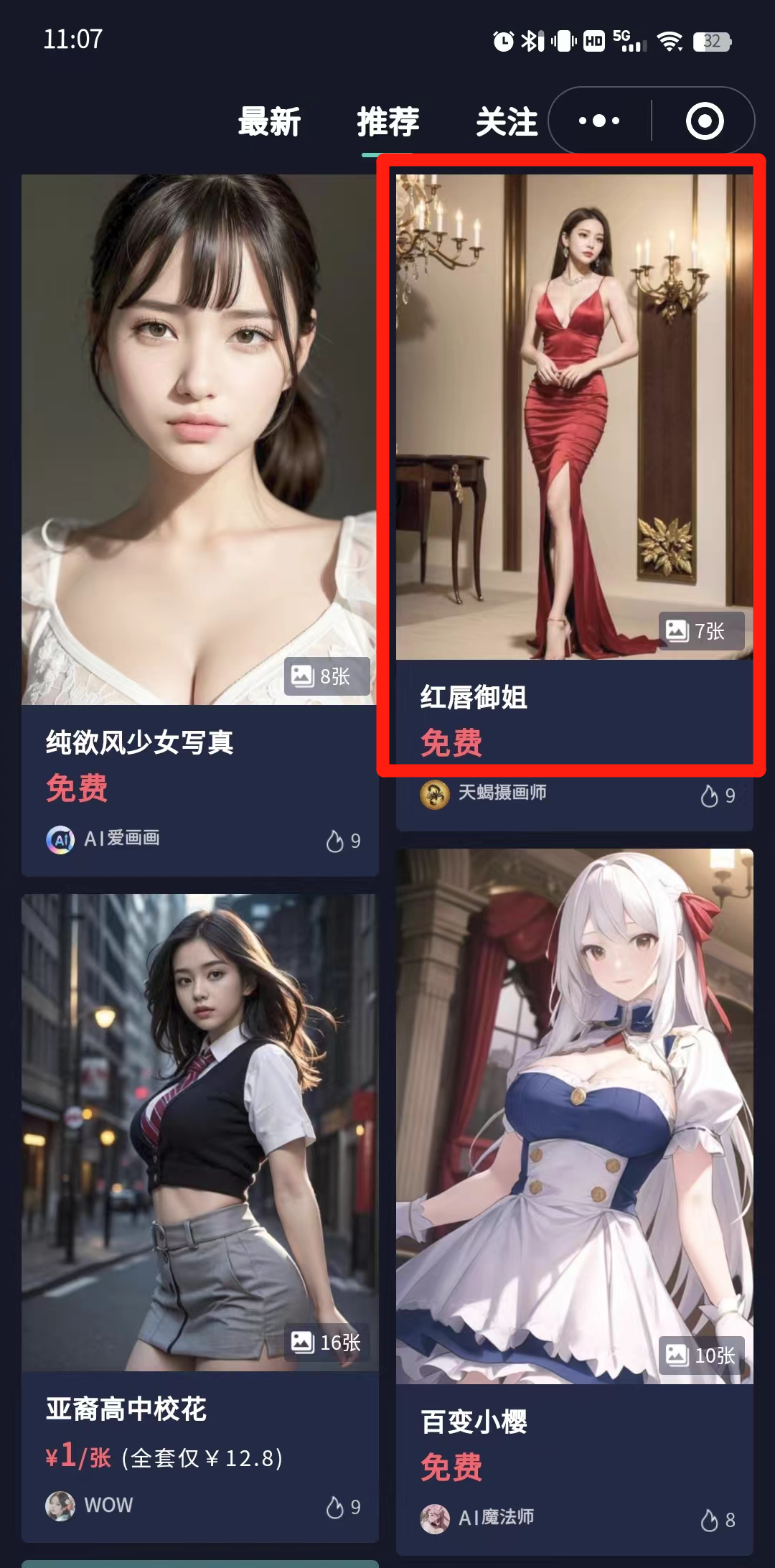Open the WOW author profile
The image size is (775, 1568).
point(90,1505)
